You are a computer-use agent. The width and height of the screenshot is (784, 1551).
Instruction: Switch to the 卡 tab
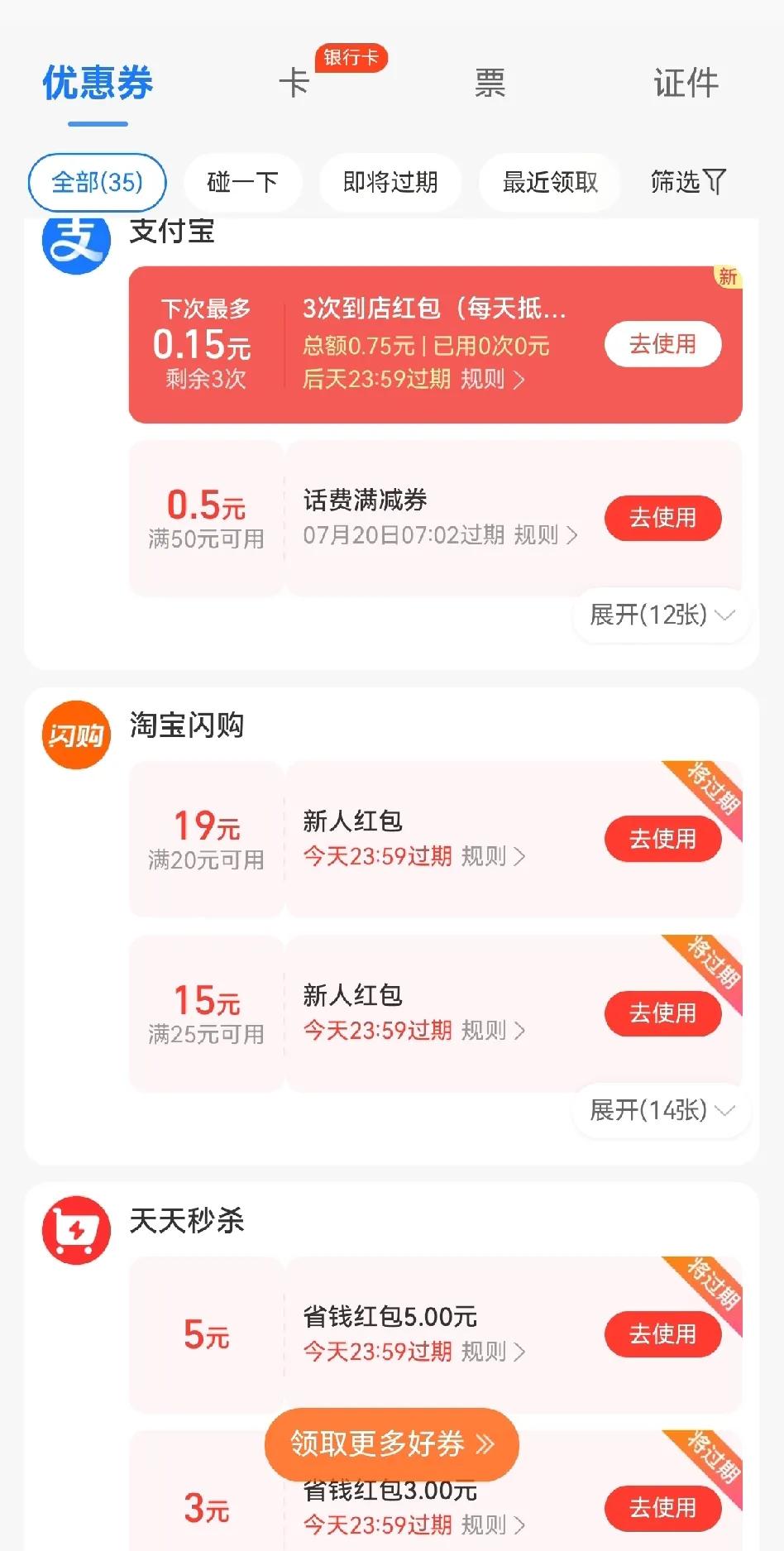coord(294,83)
